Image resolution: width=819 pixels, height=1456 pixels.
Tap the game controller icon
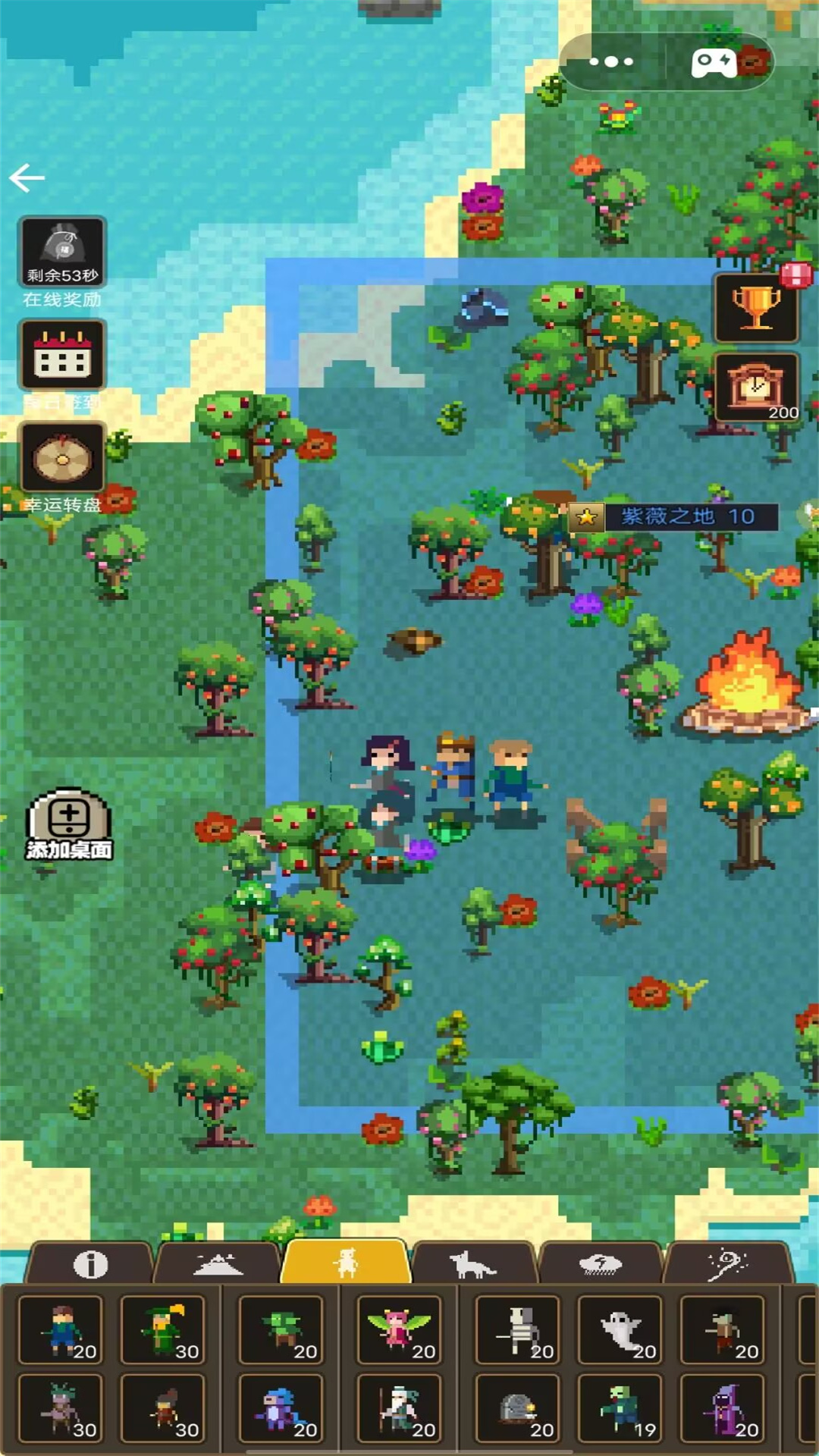[714, 61]
